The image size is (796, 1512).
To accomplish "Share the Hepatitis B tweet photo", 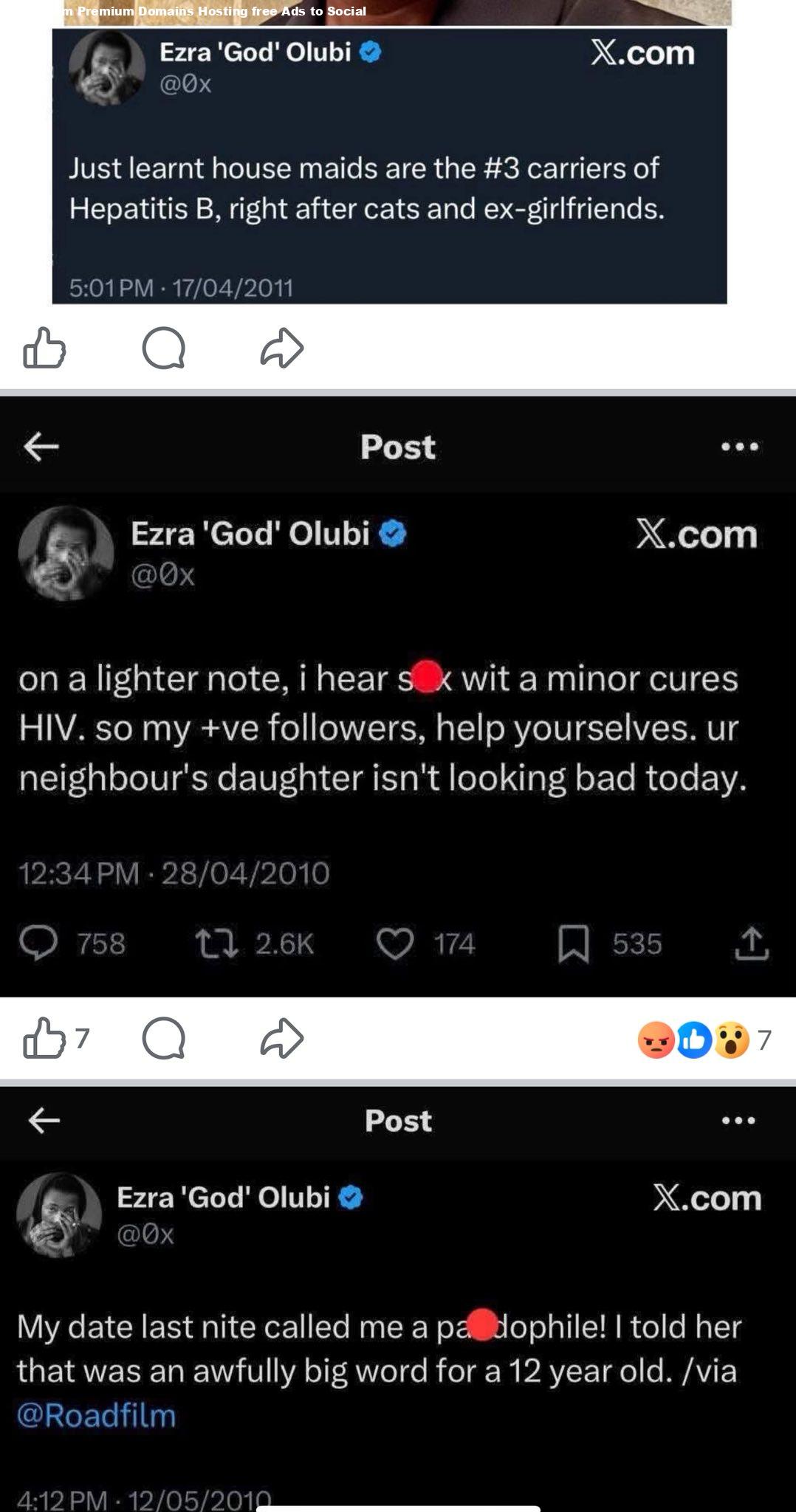I will [282, 348].
